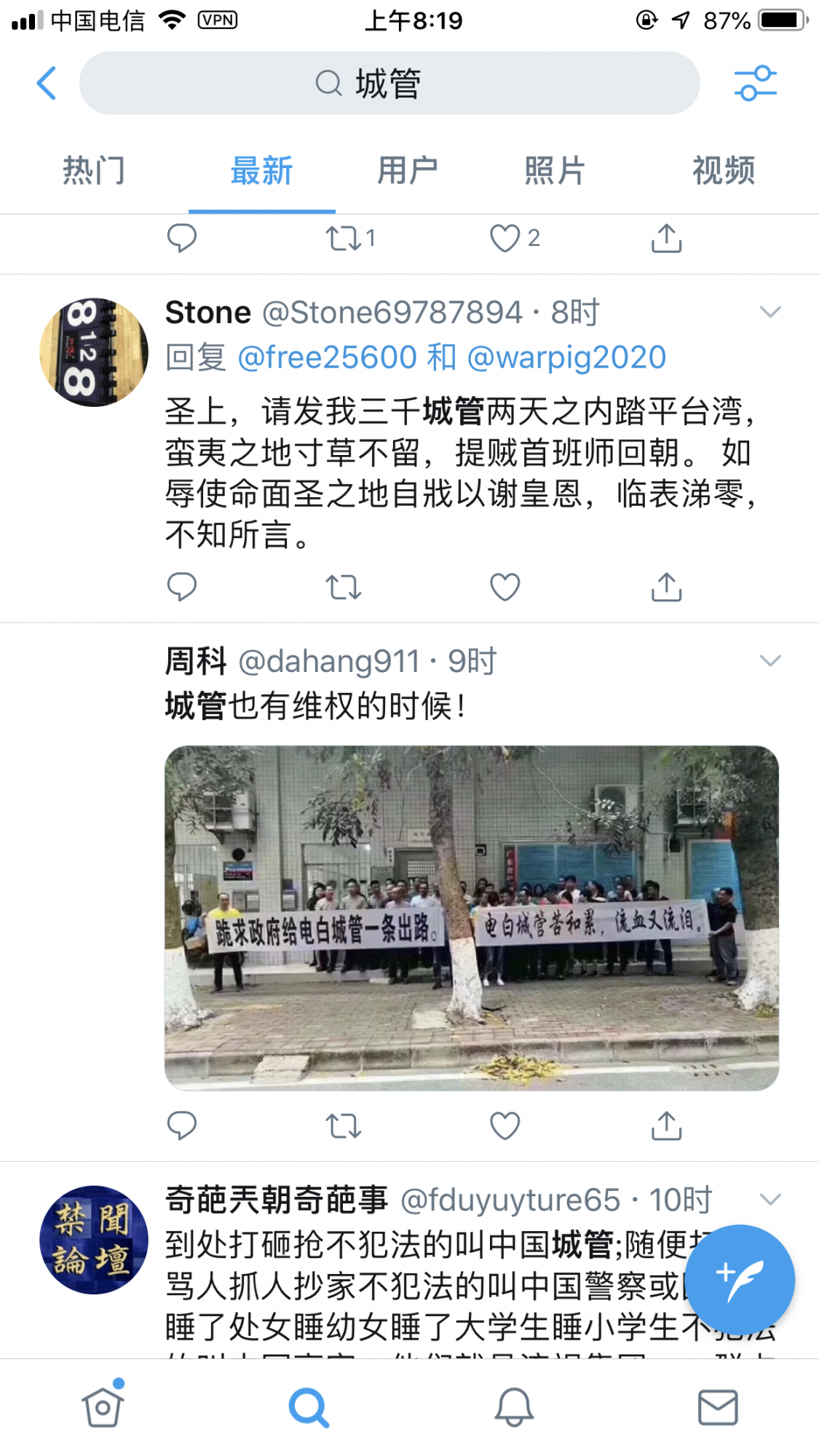
Task: Switch to the 视频 tab
Action: (x=723, y=171)
